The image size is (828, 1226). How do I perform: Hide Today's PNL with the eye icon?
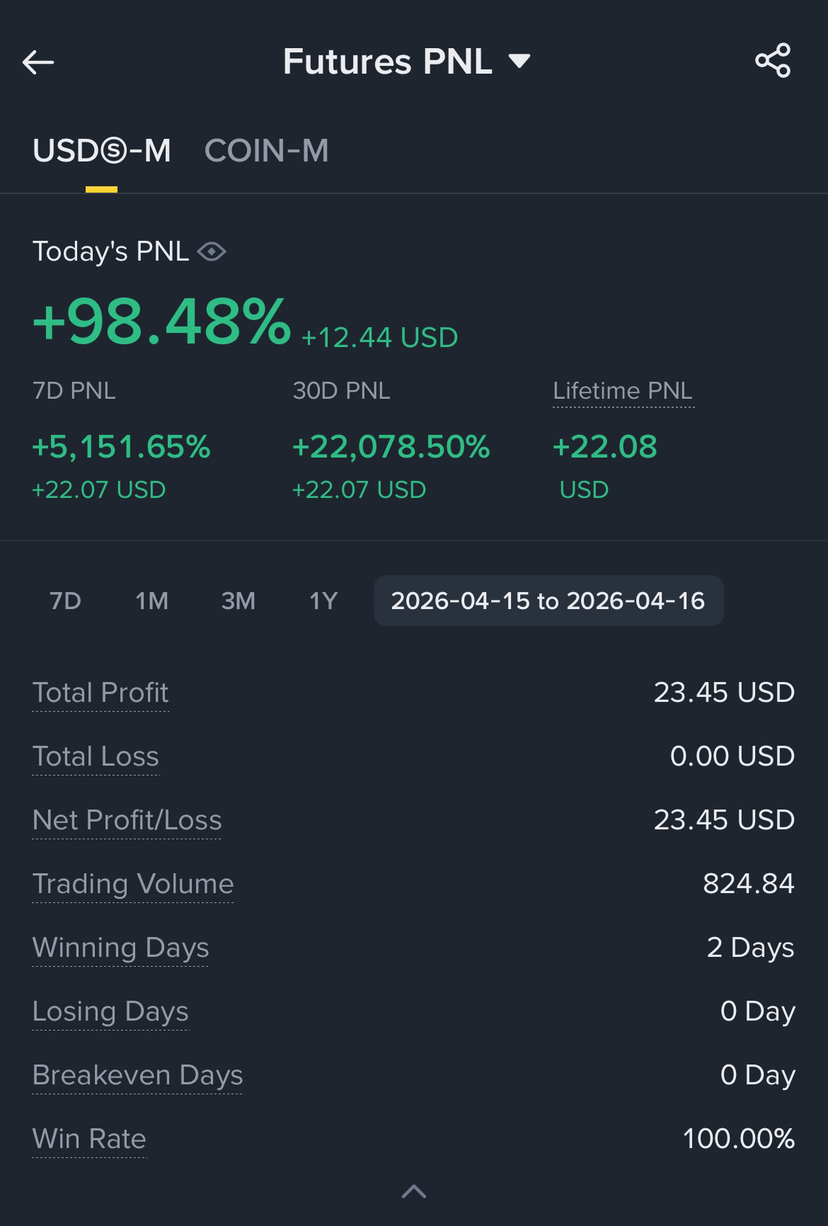212,252
